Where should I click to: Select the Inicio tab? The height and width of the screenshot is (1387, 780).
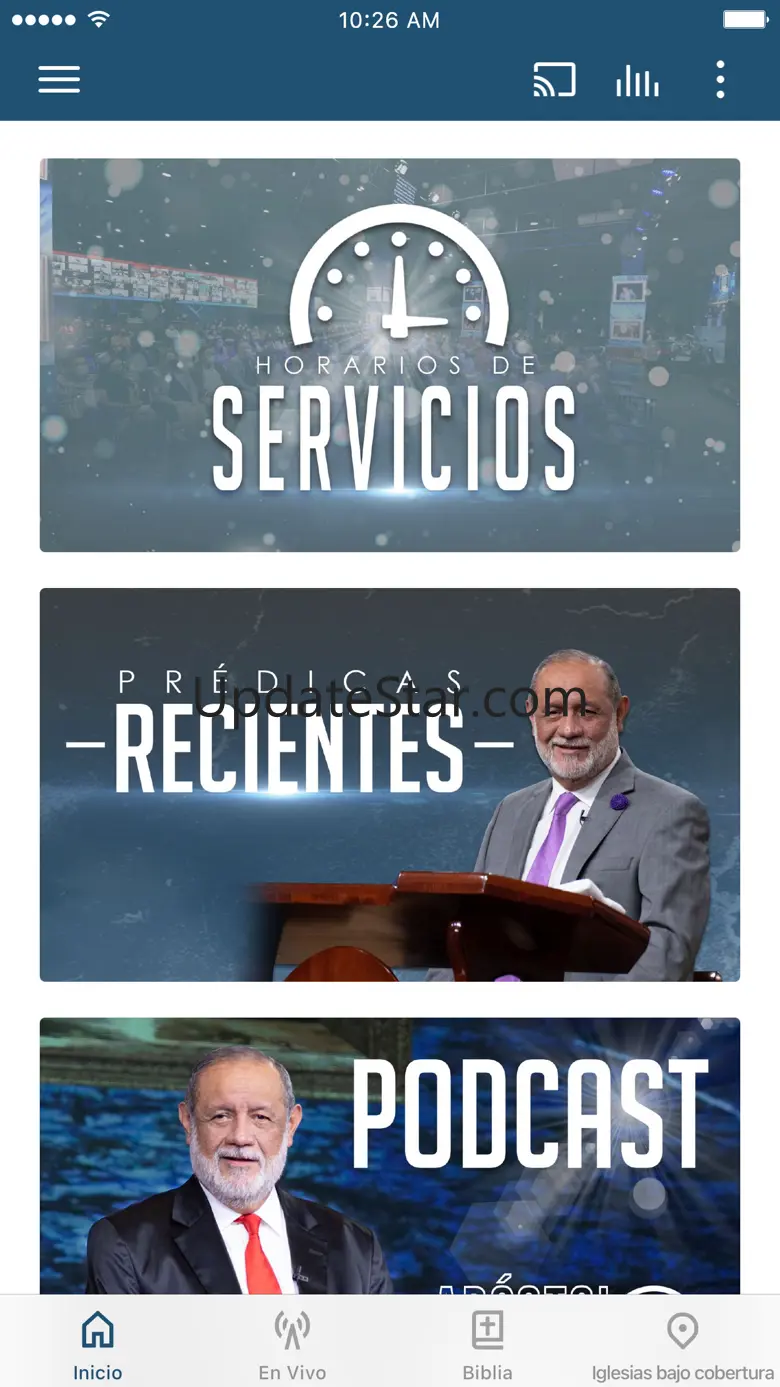tap(97, 1346)
